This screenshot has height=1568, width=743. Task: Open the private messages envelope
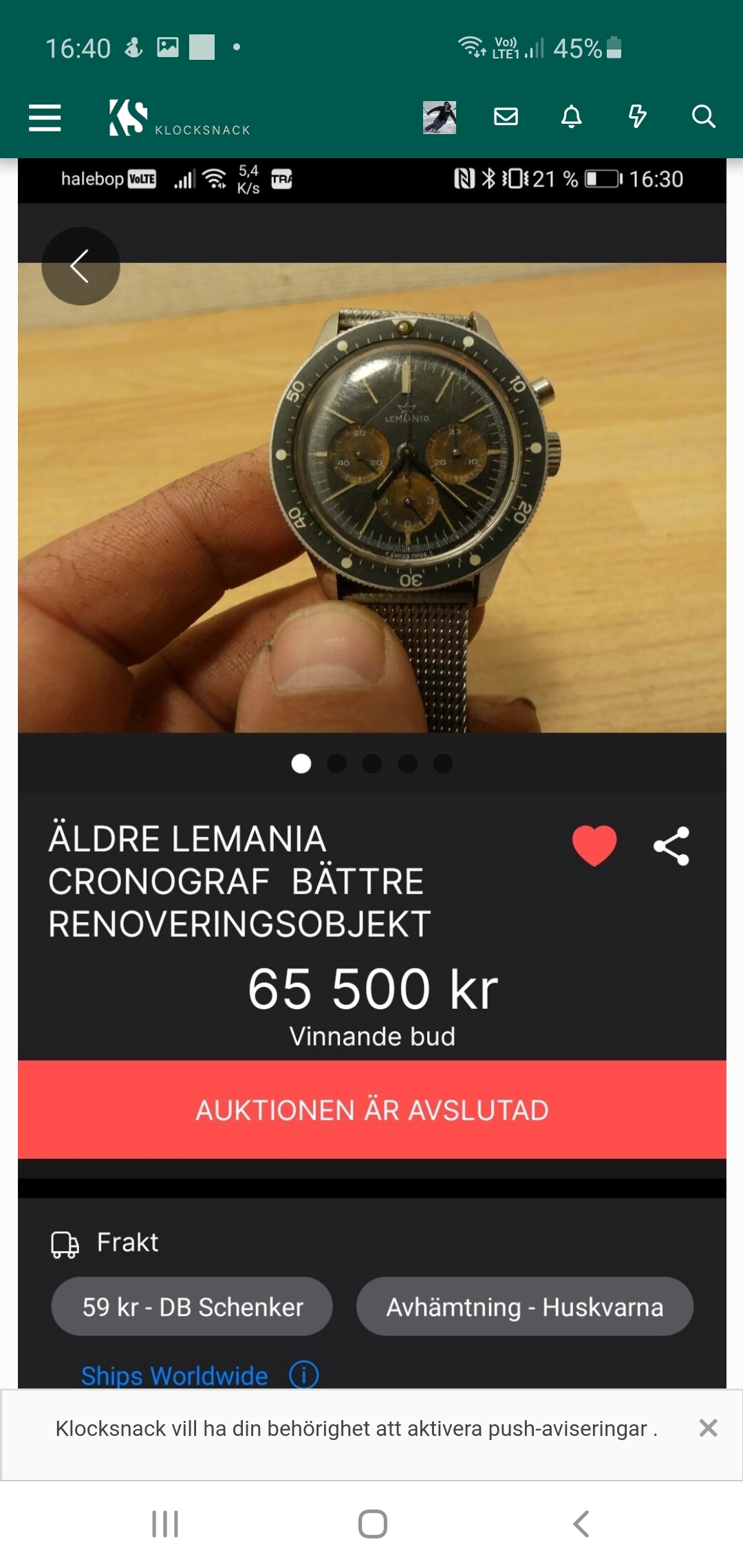[x=506, y=117]
